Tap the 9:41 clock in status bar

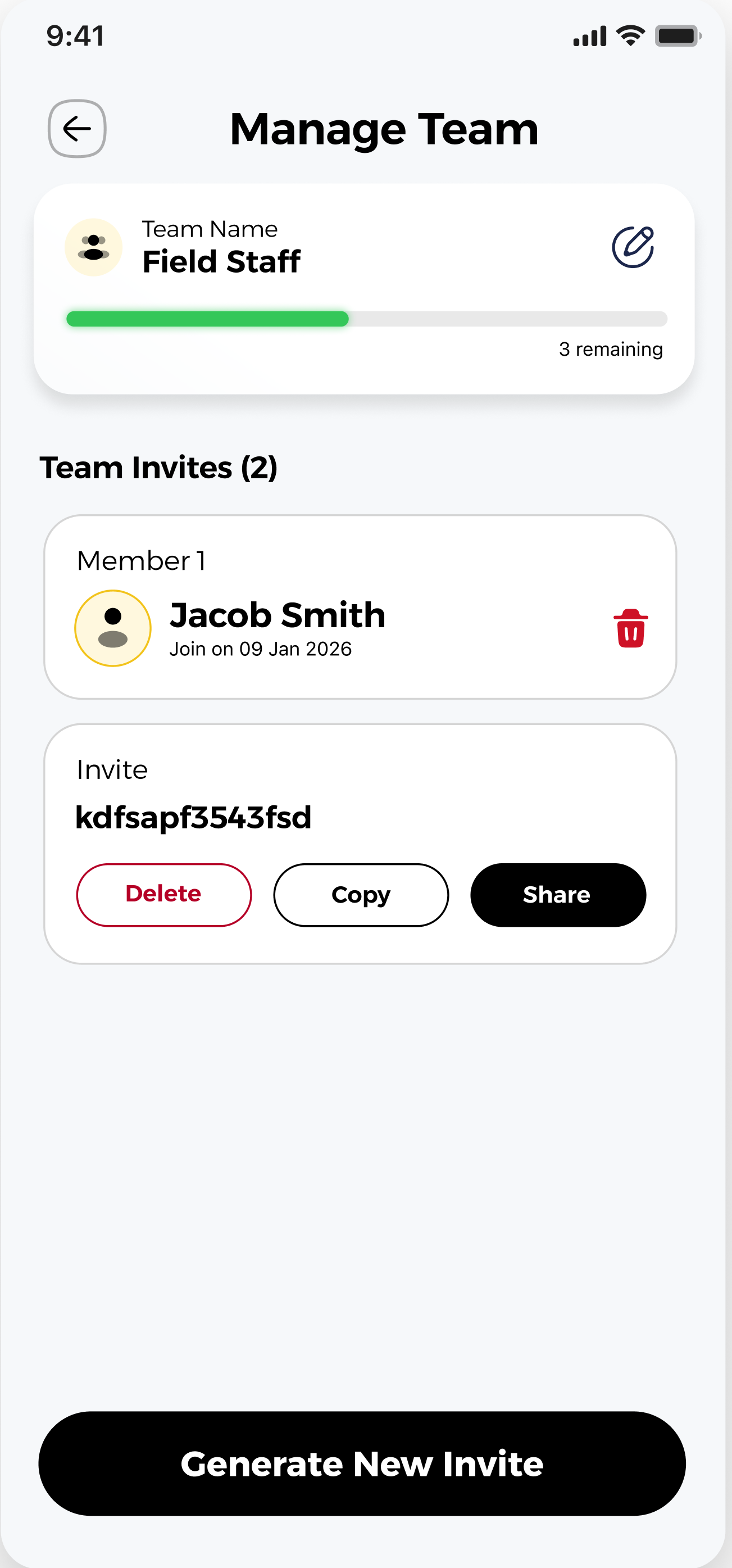pos(74,36)
